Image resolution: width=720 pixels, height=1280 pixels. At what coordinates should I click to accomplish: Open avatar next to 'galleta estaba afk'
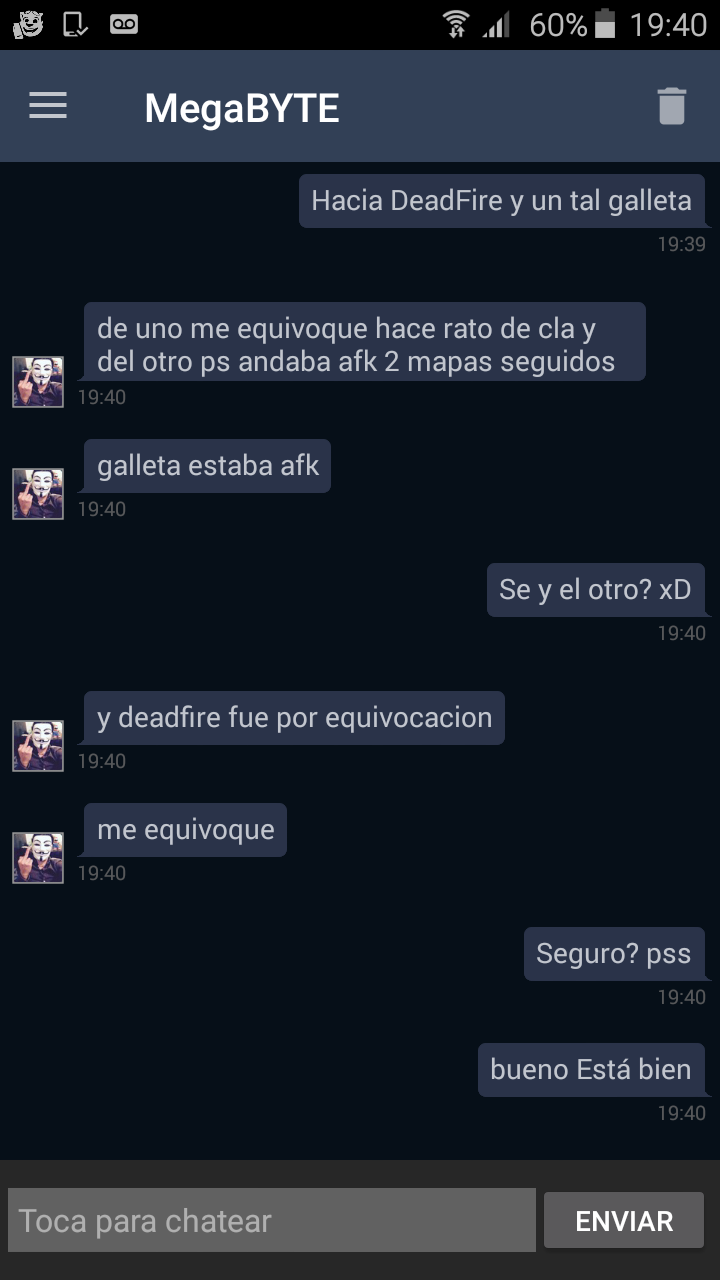[38, 494]
